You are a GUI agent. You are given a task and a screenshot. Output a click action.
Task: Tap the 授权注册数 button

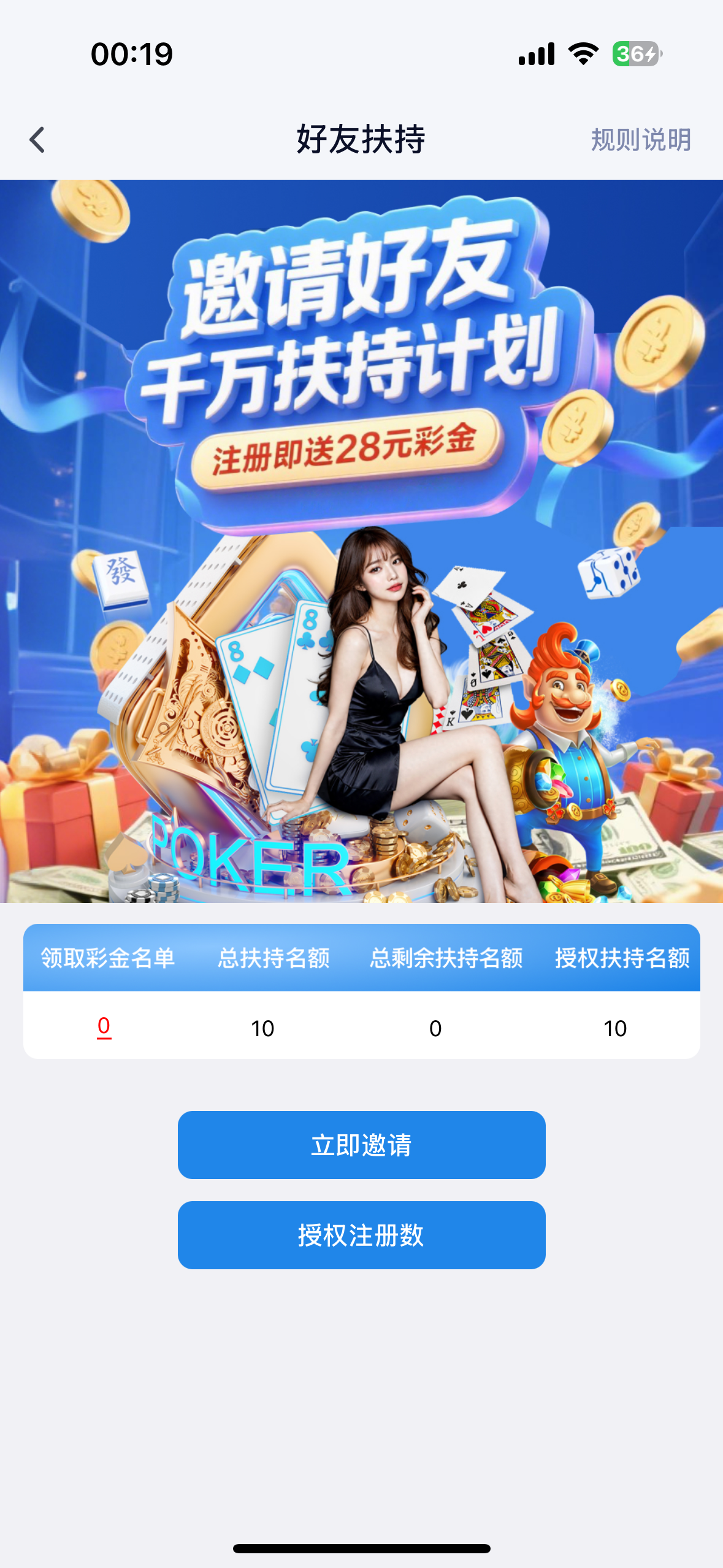[361, 1235]
